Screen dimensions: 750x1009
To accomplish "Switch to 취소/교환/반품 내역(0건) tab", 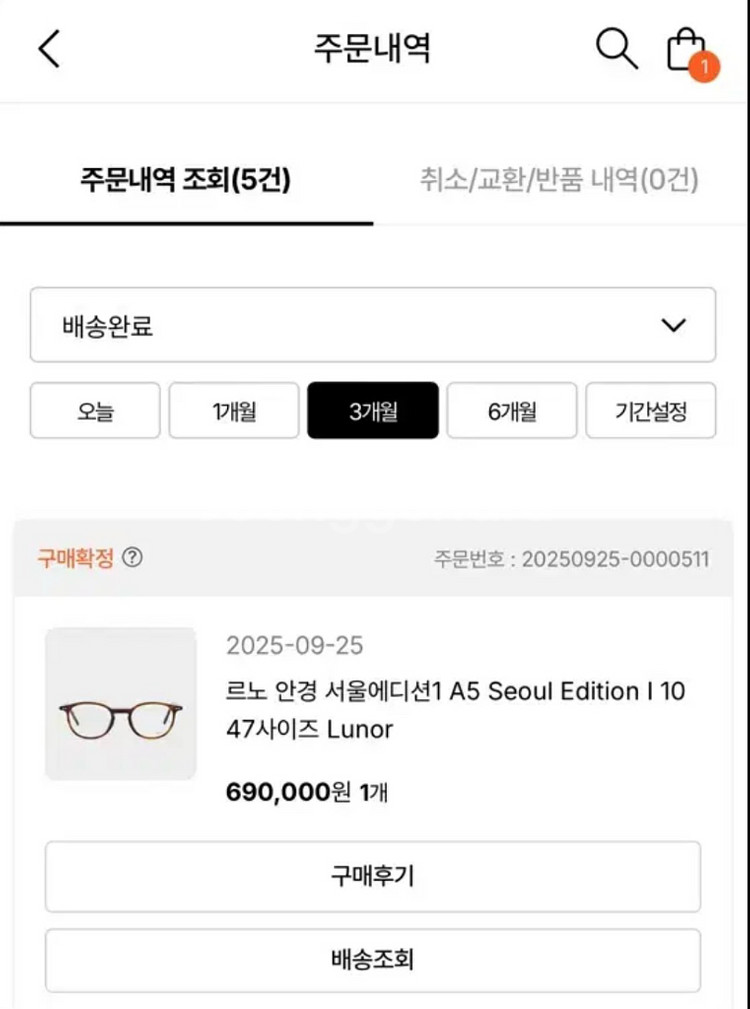I will coord(559,179).
